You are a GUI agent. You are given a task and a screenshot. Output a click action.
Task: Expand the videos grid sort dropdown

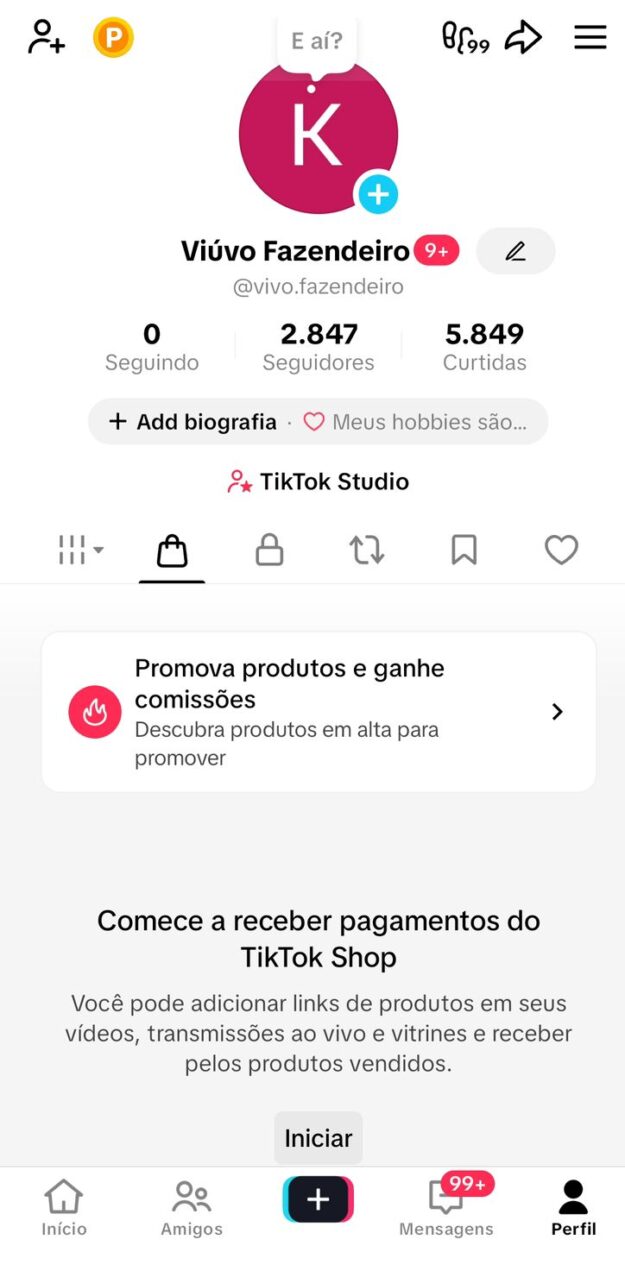coord(81,549)
